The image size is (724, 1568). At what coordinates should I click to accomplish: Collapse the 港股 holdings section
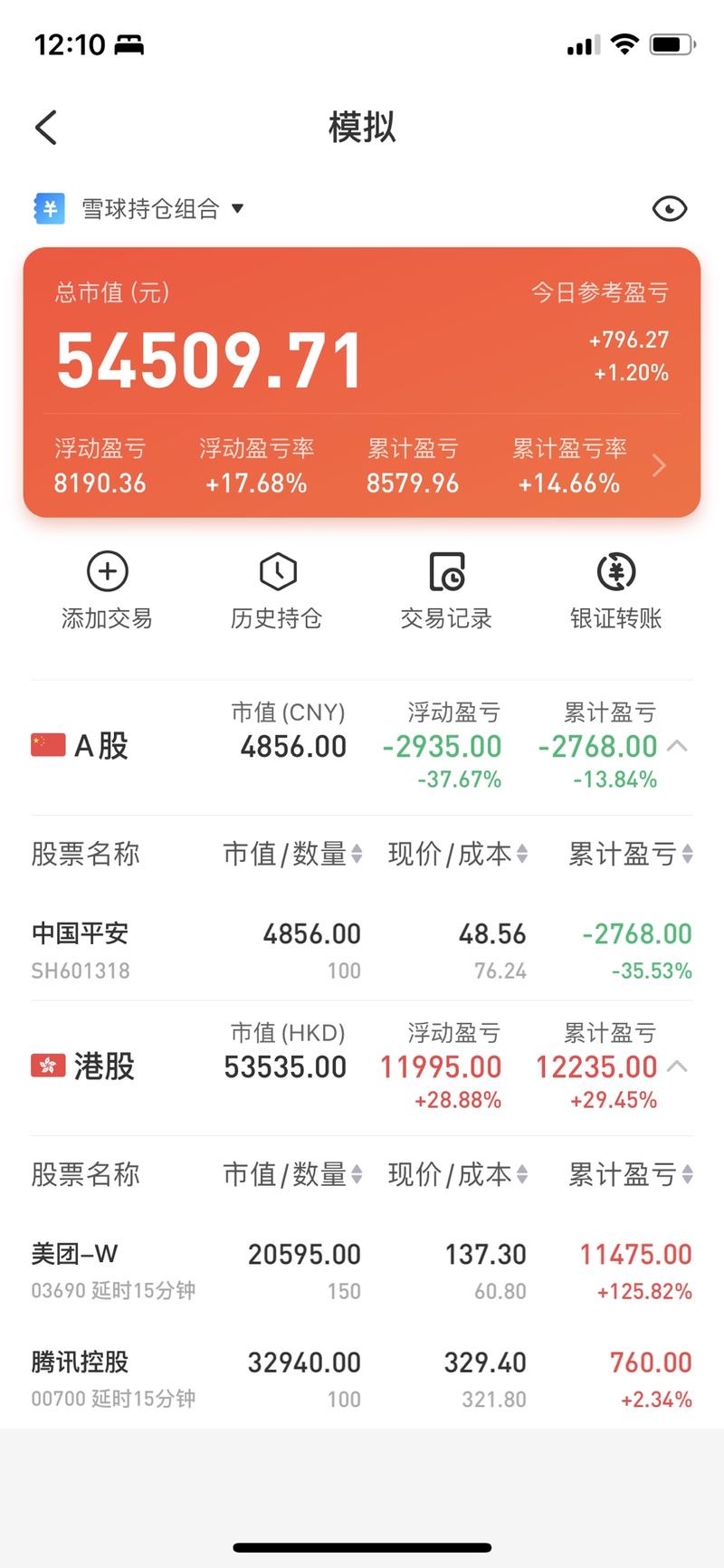[677, 1066]
